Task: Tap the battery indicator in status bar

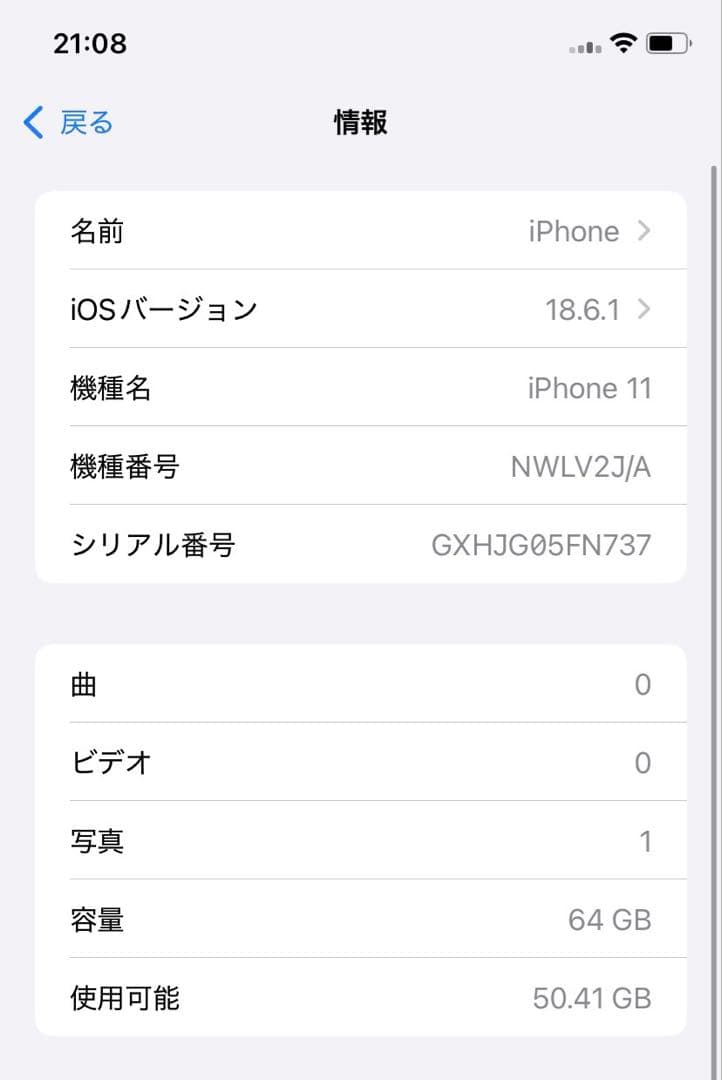Action: pos(668,42)
